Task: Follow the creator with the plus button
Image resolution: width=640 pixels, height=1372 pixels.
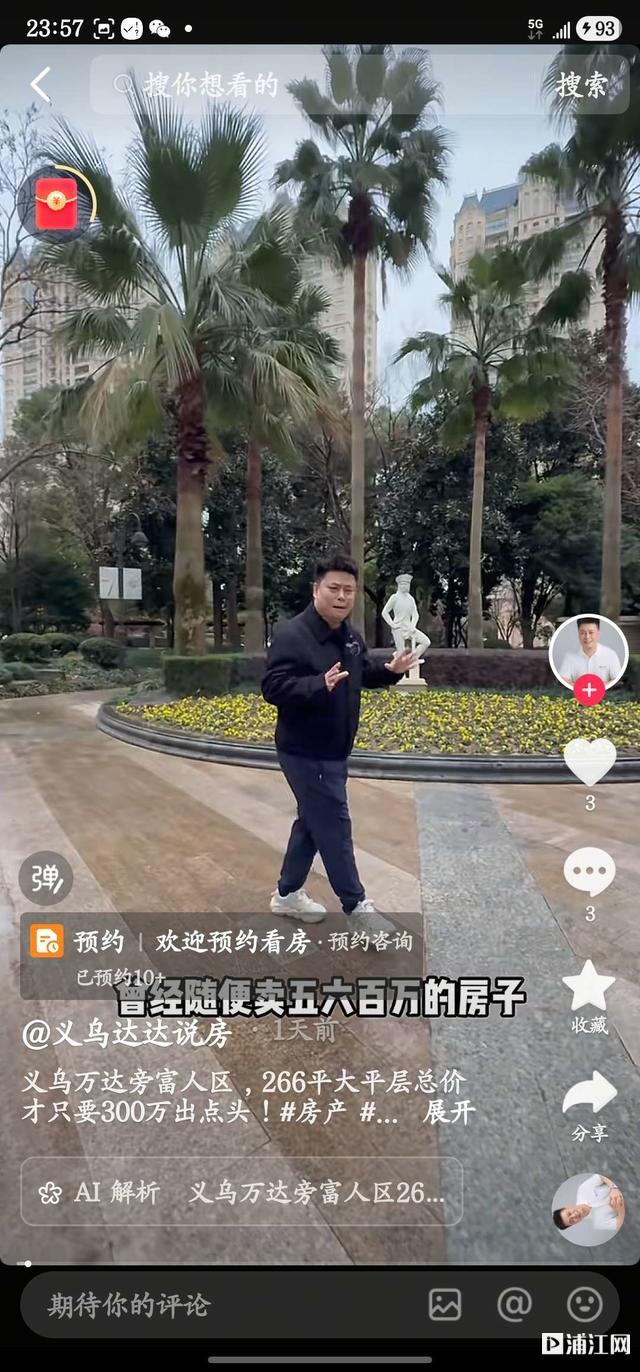Action: [589, 690]
